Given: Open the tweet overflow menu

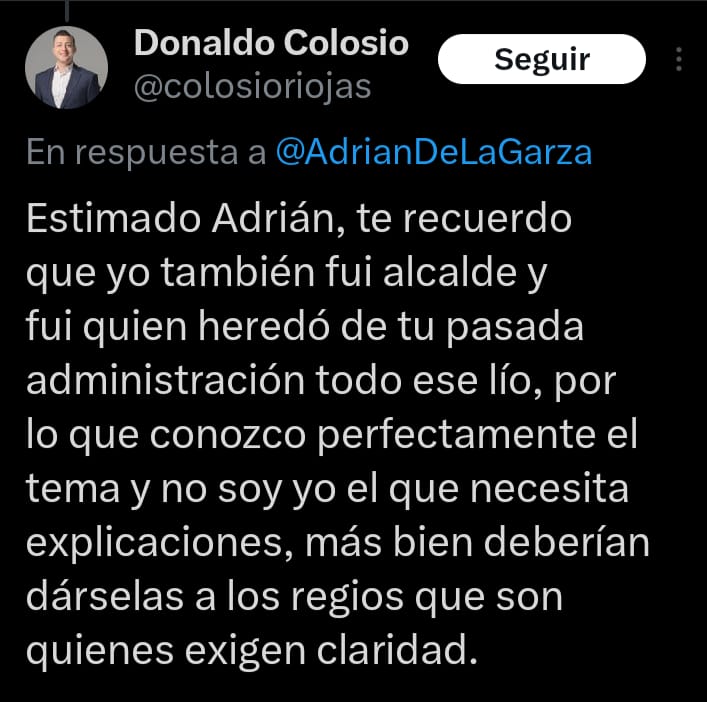Looking at the screenshot, I should 679,60.
